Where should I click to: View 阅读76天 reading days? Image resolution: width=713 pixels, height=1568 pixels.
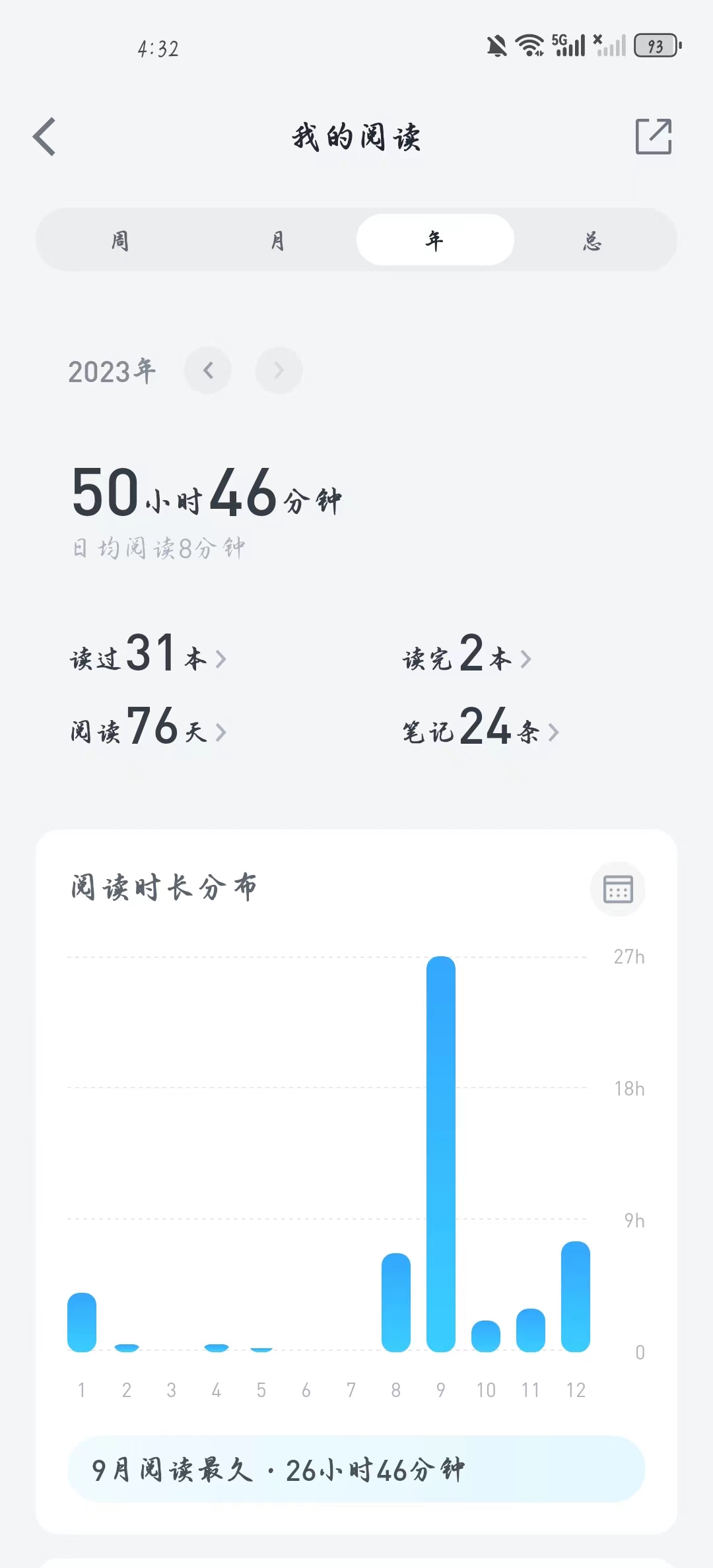149,728
